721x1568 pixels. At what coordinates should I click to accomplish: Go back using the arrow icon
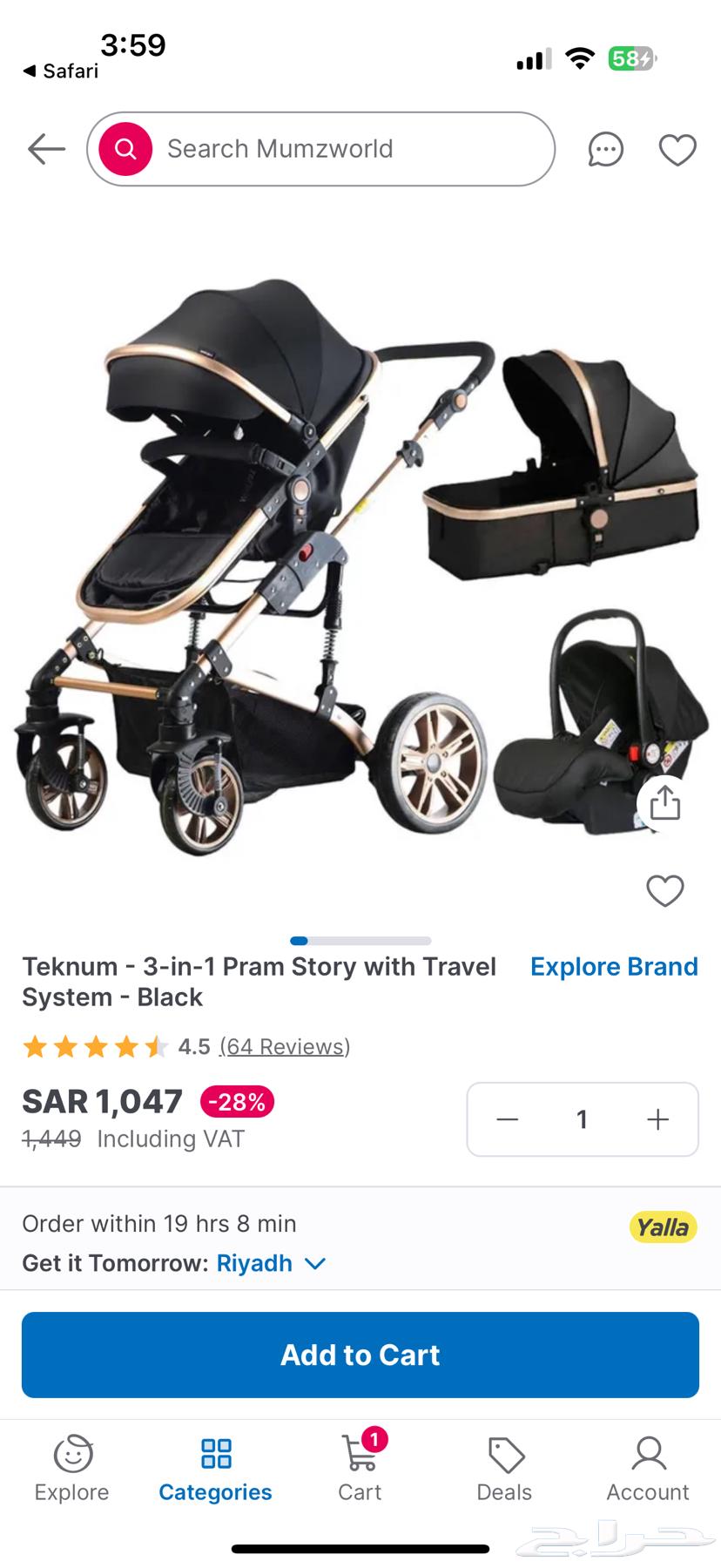pyautogui.click(x=46, y=149)
